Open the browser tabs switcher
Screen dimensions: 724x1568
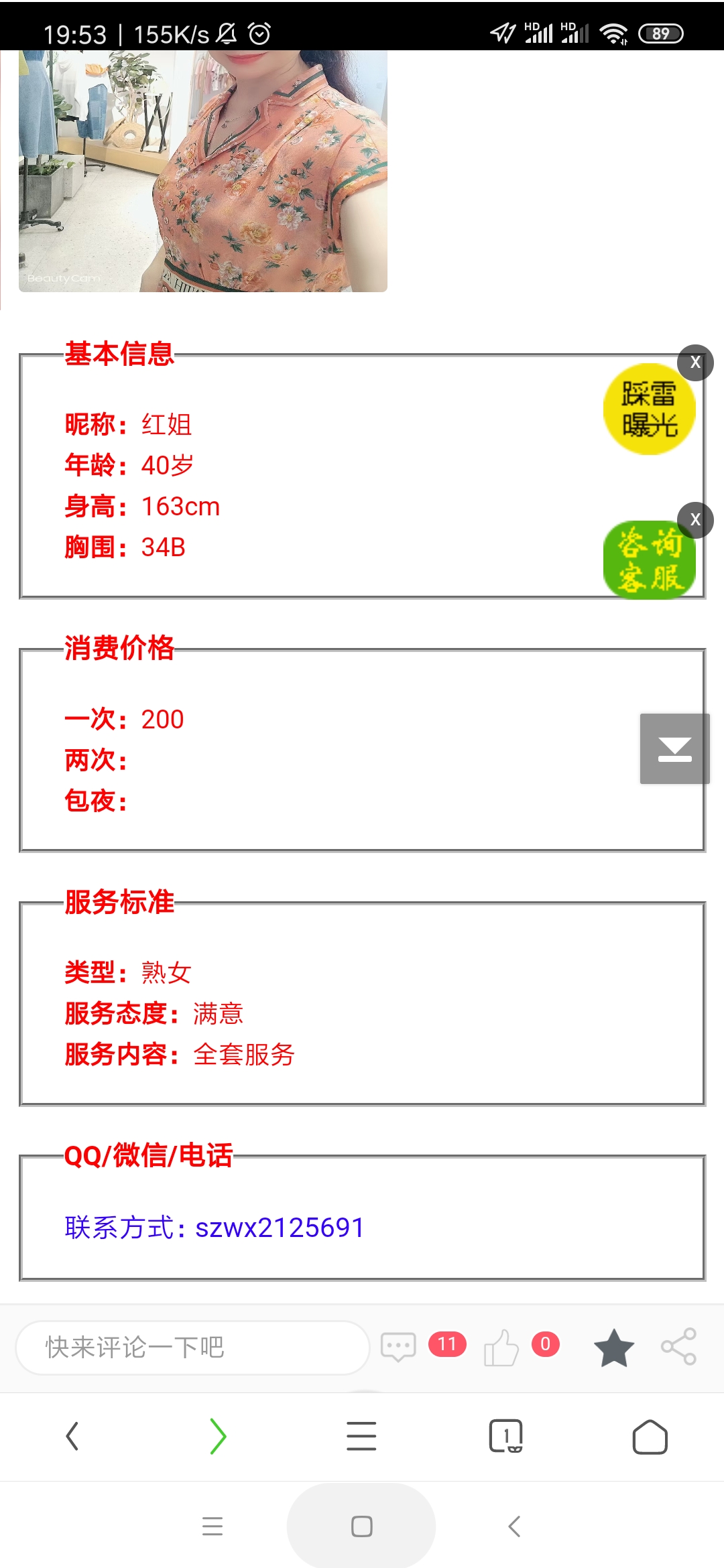click(505, 1437)
